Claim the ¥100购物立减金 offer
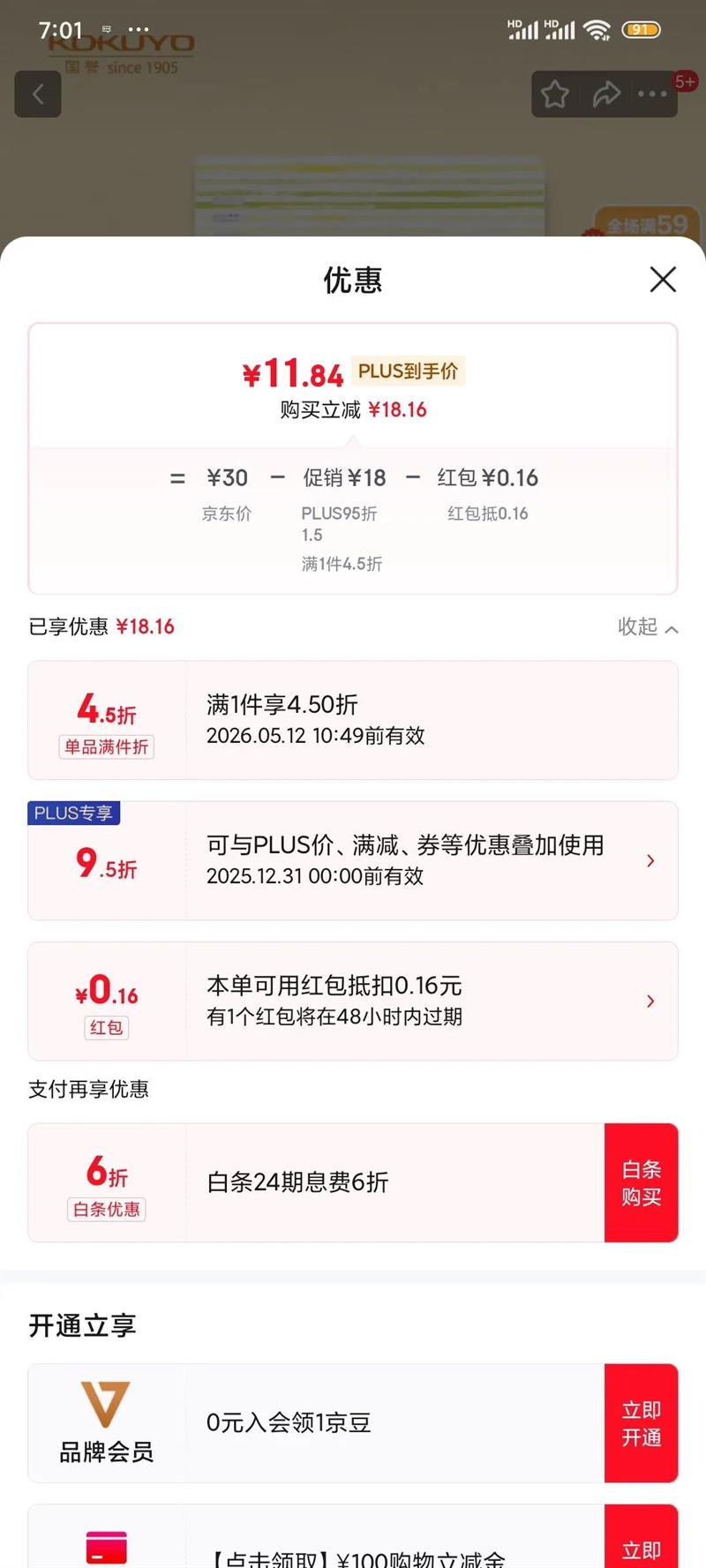 (x=641, y=1549)
